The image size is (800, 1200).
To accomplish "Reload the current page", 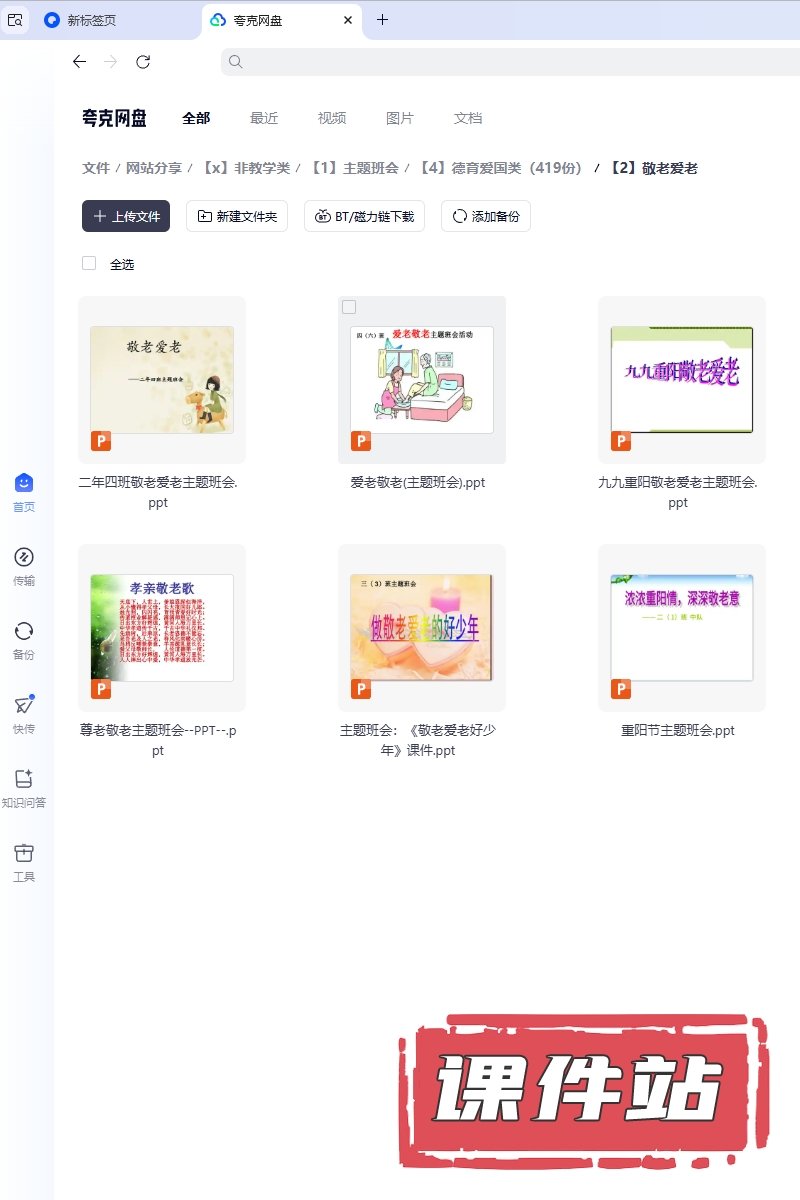I will coord(143,62).
